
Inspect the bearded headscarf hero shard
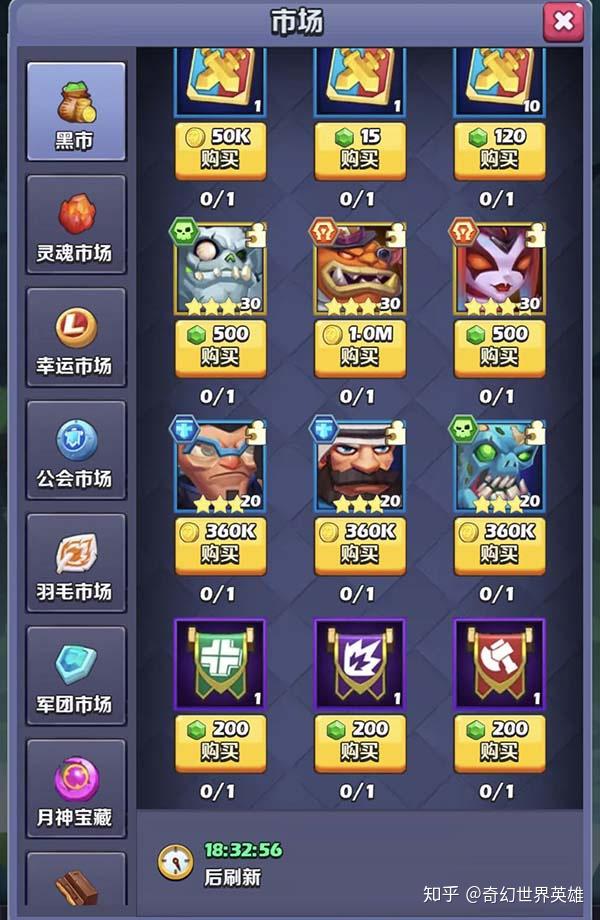point(360,466)
